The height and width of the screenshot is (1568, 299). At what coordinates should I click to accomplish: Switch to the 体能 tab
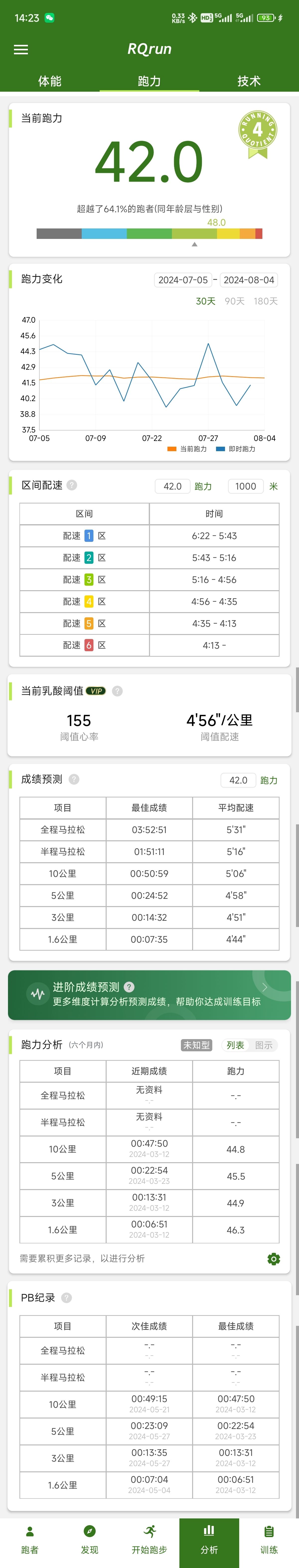(x=50, y=81)
